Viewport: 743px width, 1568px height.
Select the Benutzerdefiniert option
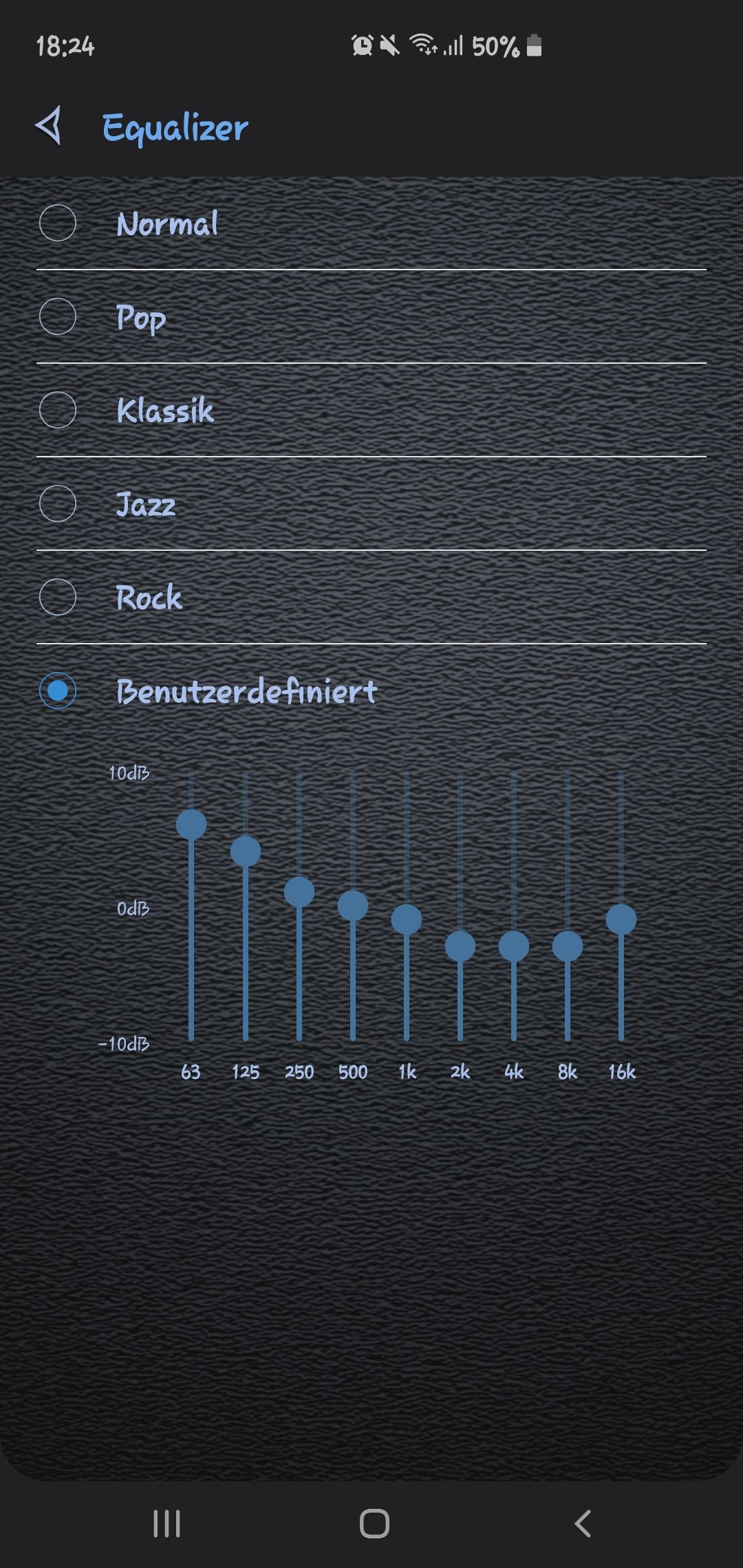[x=58, y=690]
